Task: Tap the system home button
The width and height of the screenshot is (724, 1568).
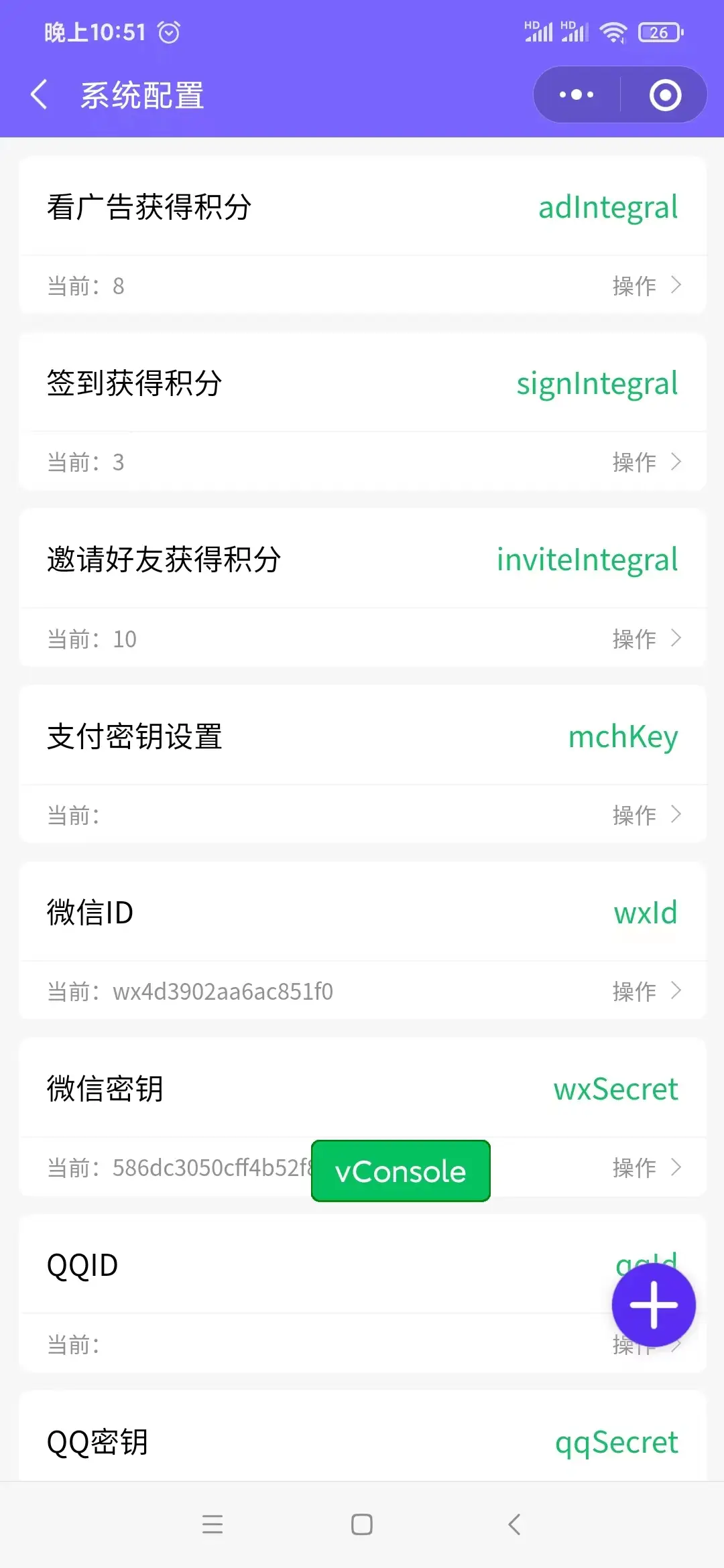Action: point(362,1524)
